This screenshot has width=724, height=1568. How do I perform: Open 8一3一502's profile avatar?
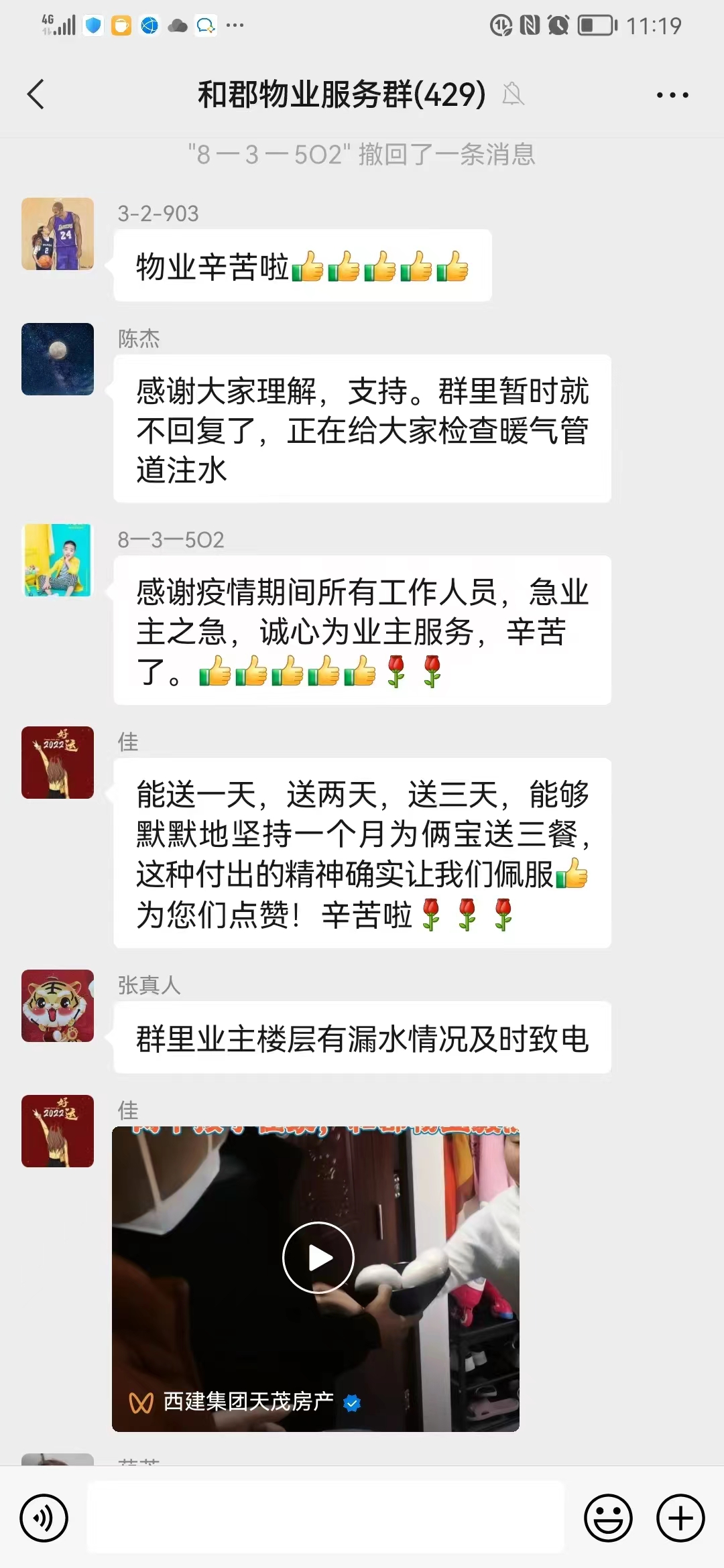(58, 560)
